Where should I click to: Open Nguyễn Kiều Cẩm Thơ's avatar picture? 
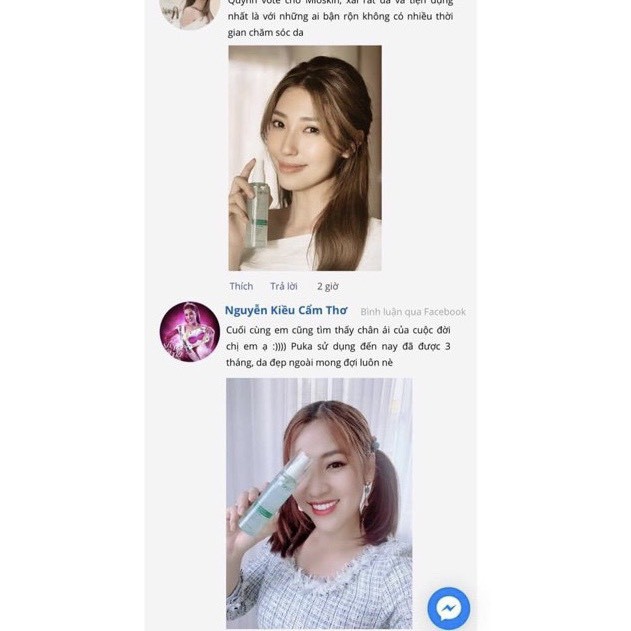pyautogui.click(x=190, y=332)
